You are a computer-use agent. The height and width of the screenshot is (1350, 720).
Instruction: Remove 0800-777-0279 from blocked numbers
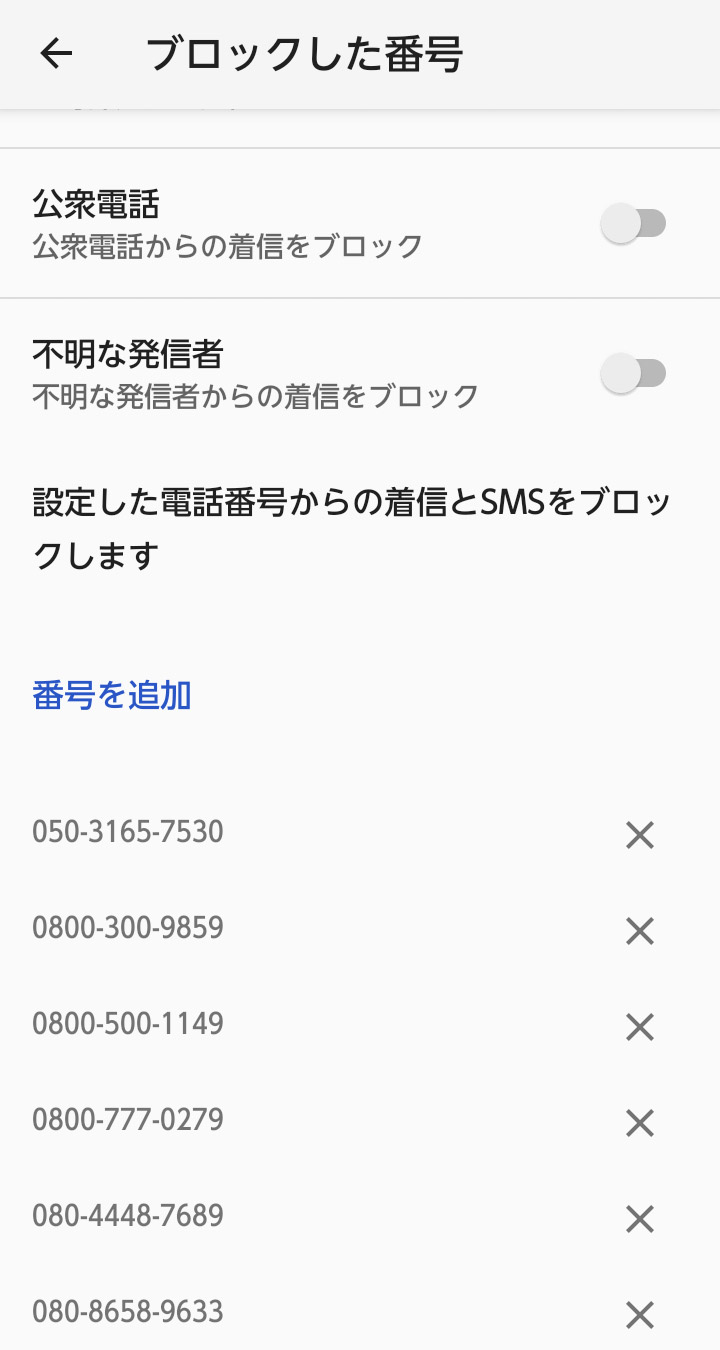click(639, 1123)
